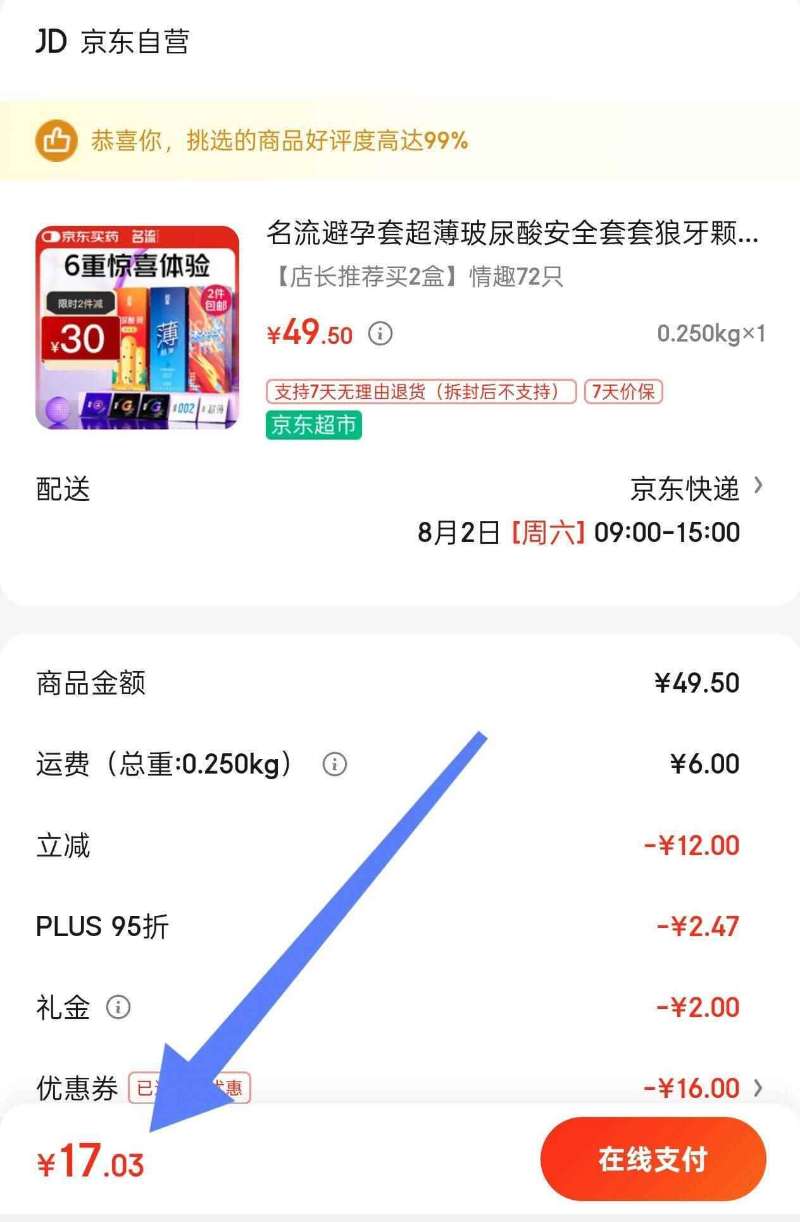Open the 京东快递 delivery options

(x=696, y=488)
